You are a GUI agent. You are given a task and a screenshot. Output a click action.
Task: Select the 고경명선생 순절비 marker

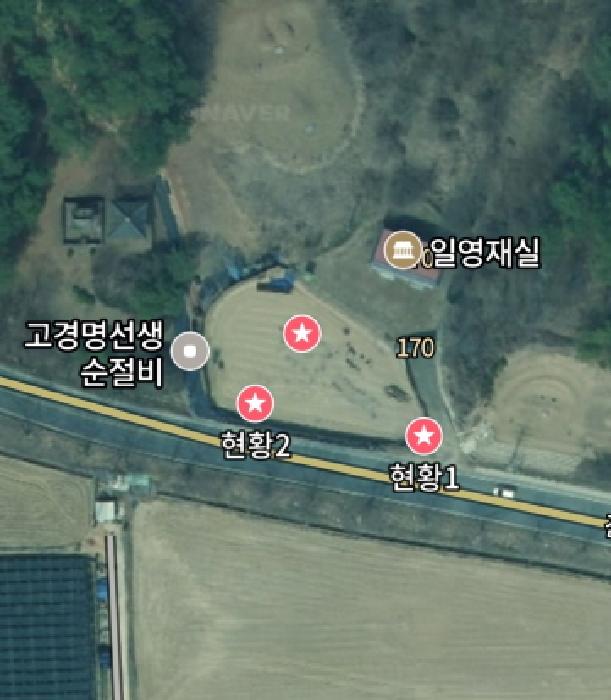point(189,351)
